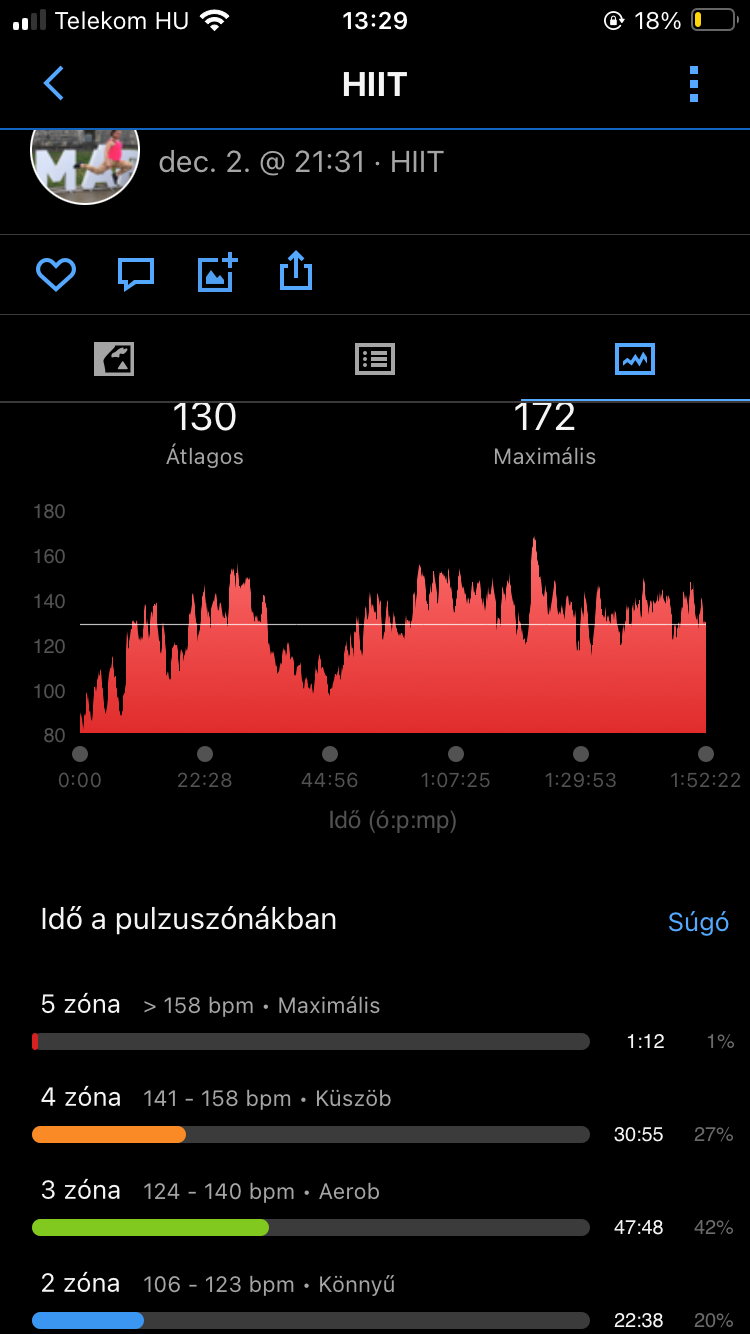Add a photo to the activity

[217, 273]
